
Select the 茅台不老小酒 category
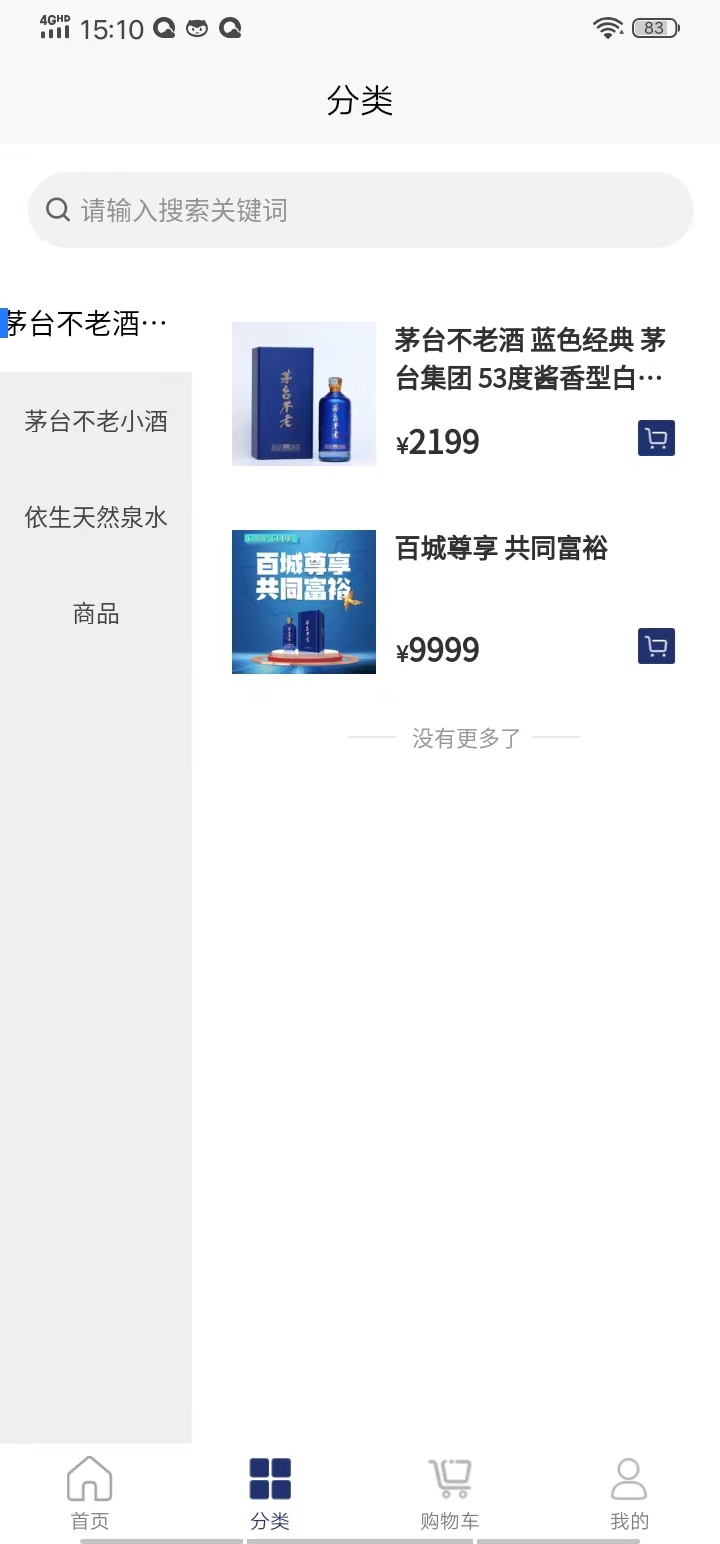click(x=96, y=421)
